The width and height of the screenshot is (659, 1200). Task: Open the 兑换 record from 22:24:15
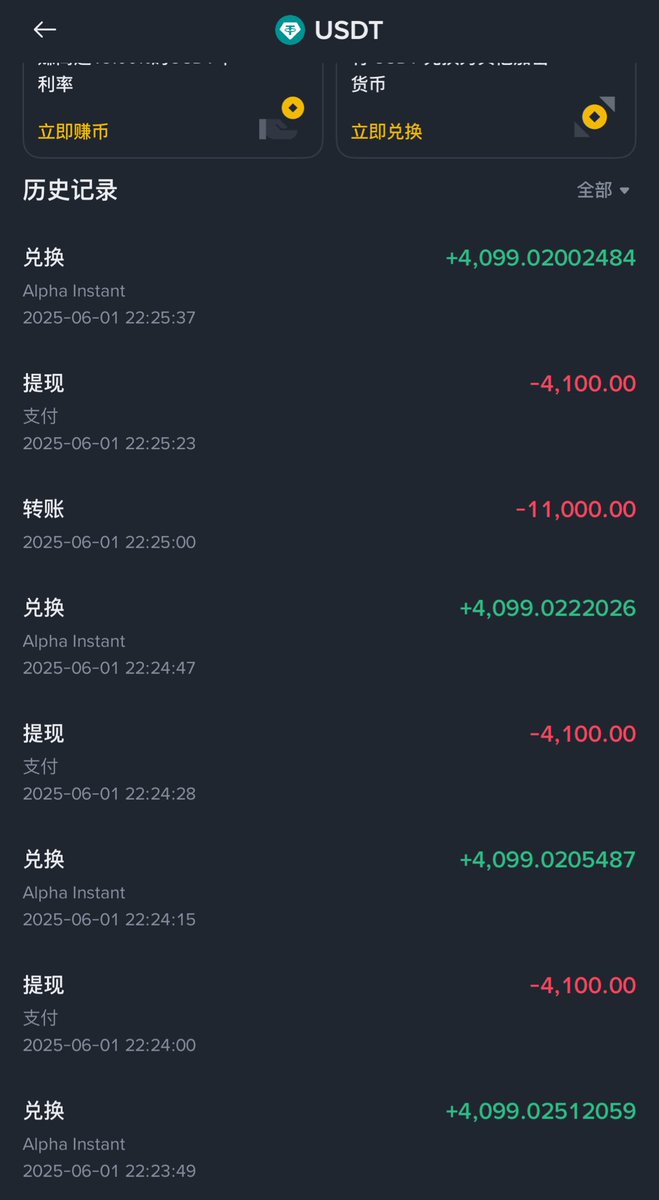329,889
